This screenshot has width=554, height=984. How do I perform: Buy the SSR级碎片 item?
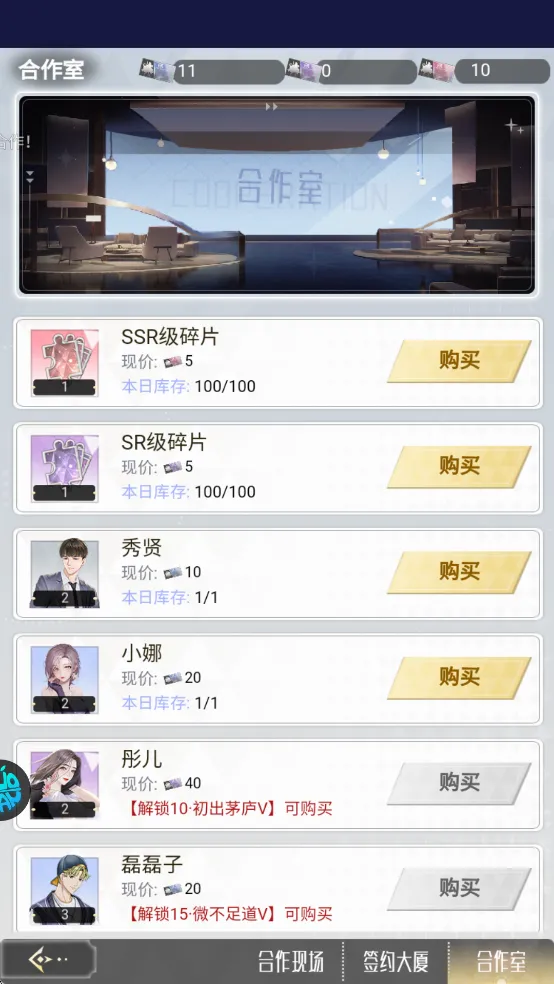(x=459, y=361)
